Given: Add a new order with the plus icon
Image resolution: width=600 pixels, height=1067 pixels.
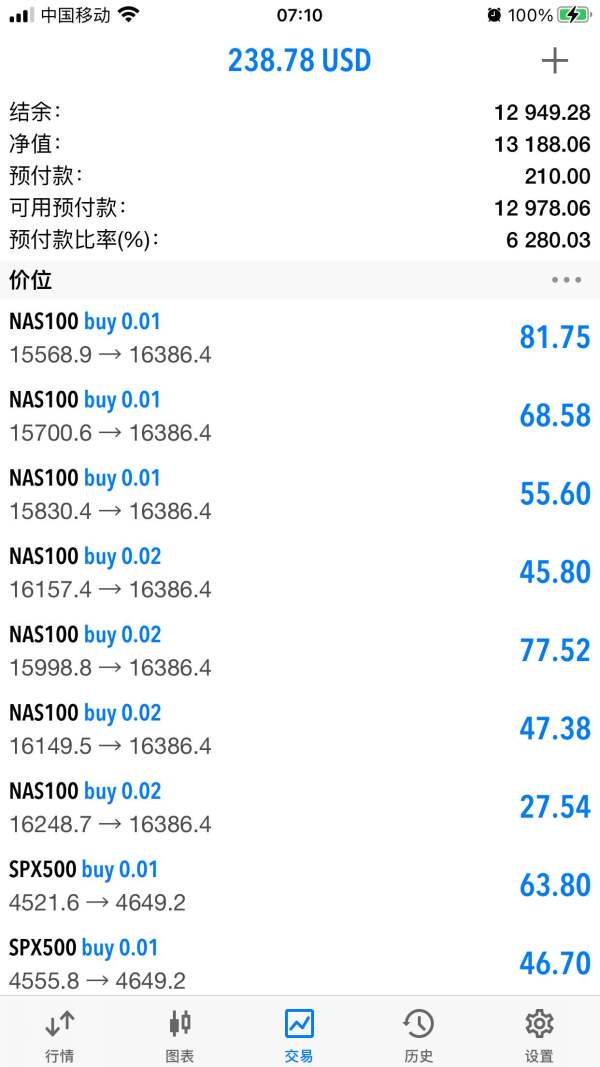Looking at the screenshot, I should [x=554, y=61].
